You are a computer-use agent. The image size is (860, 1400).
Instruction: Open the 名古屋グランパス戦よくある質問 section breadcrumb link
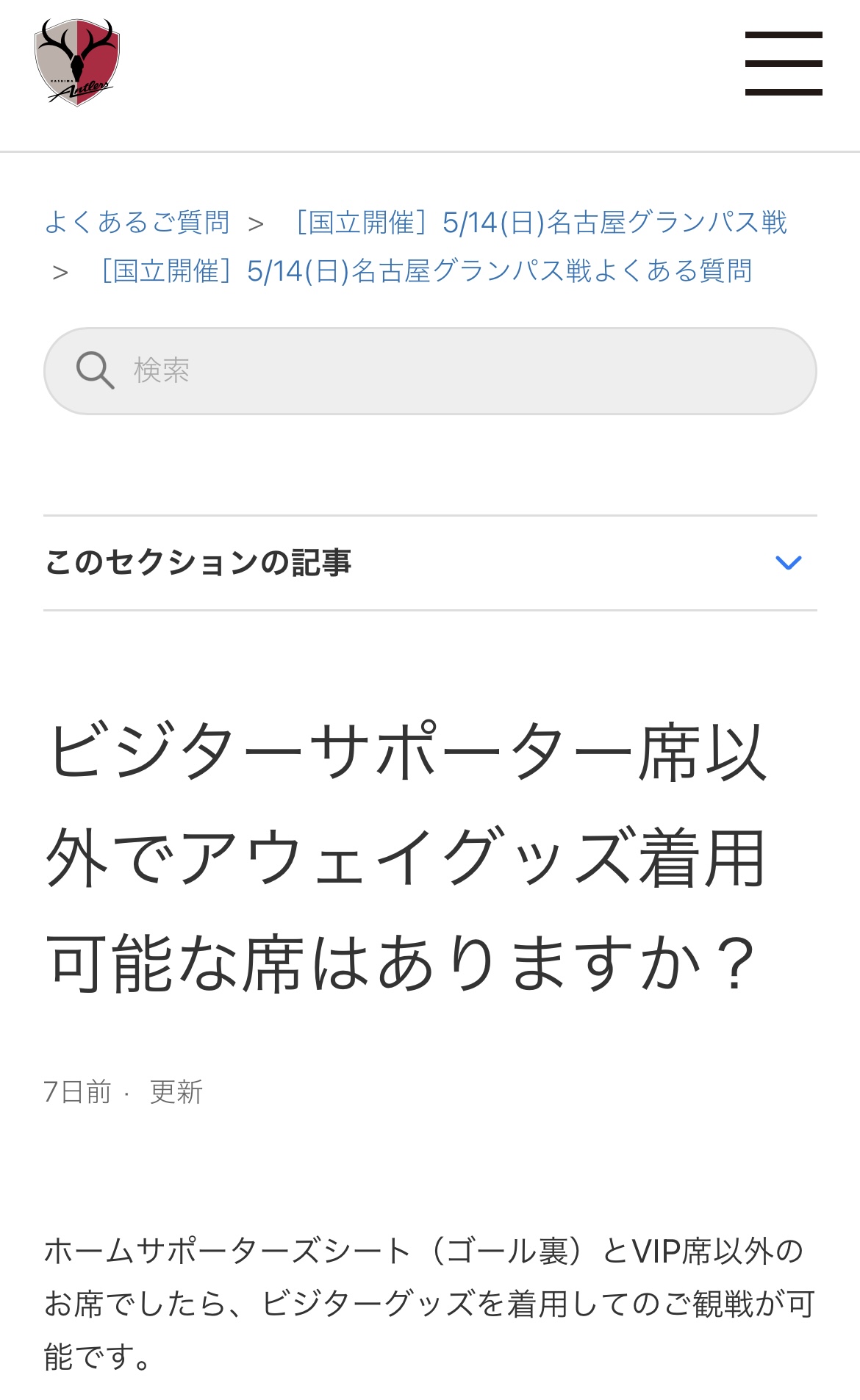coord(424,271)
